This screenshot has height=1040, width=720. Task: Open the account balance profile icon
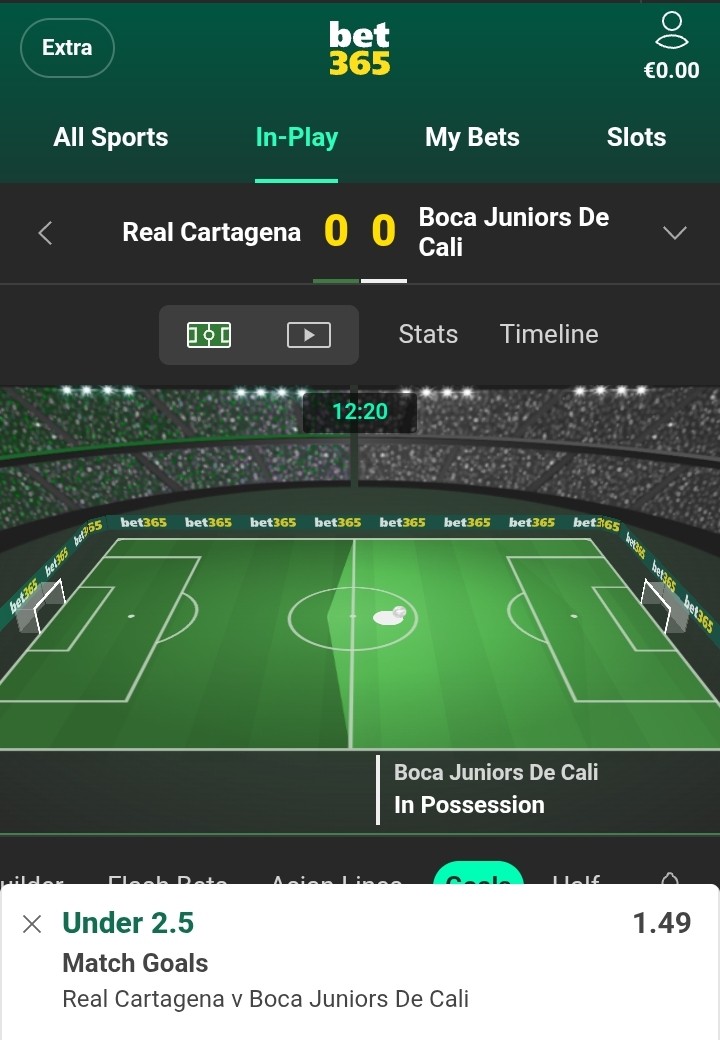(671, 46)
